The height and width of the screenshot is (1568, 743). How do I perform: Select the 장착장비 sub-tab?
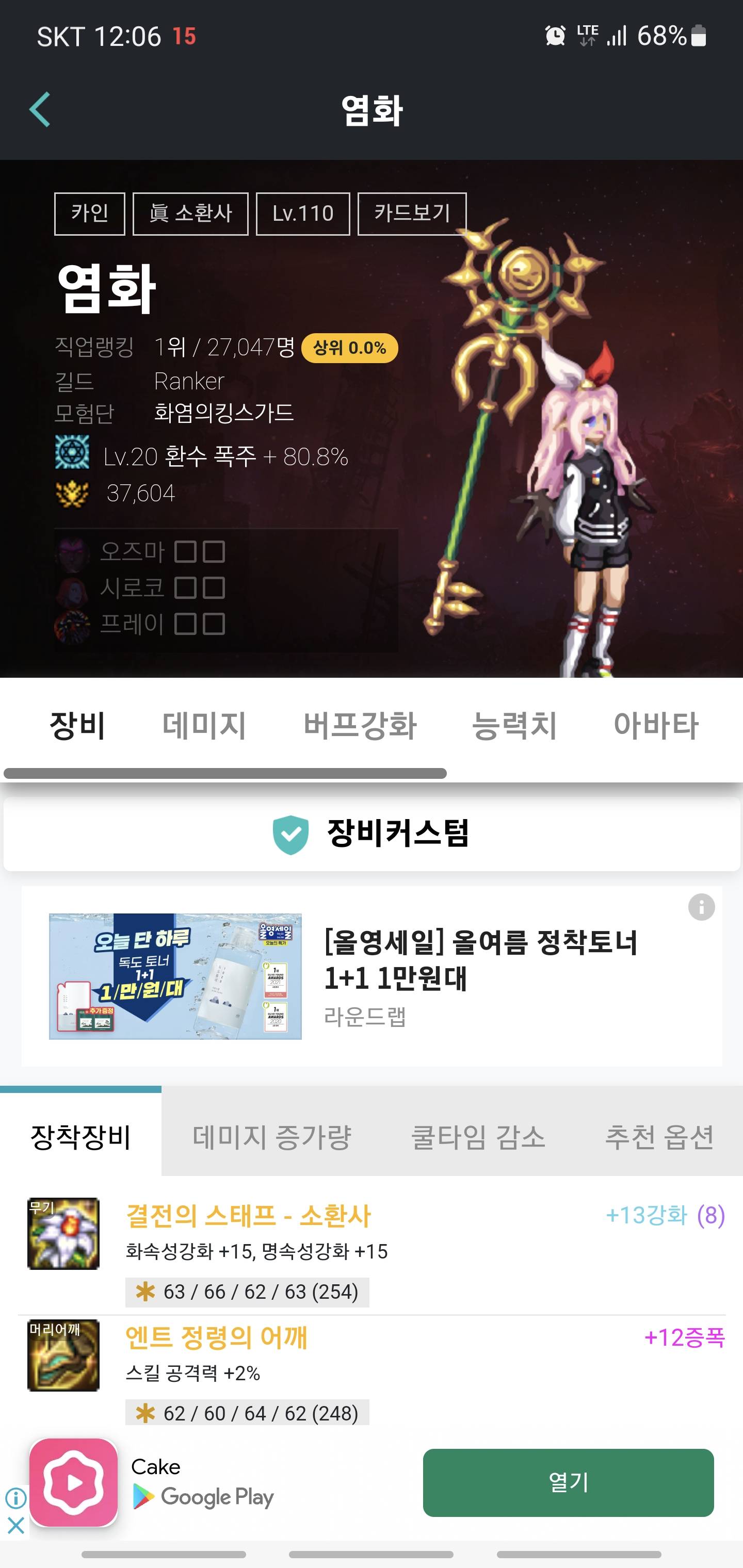tap(81, 1136)
